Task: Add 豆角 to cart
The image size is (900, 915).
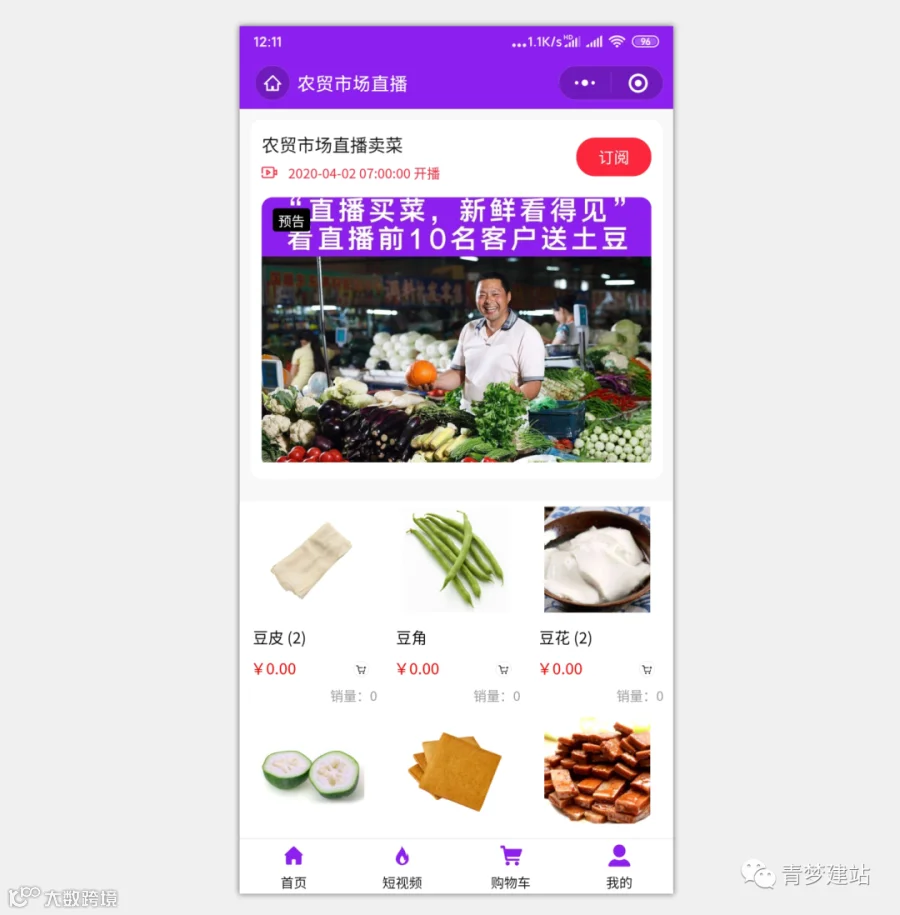Action: point(503,669)
